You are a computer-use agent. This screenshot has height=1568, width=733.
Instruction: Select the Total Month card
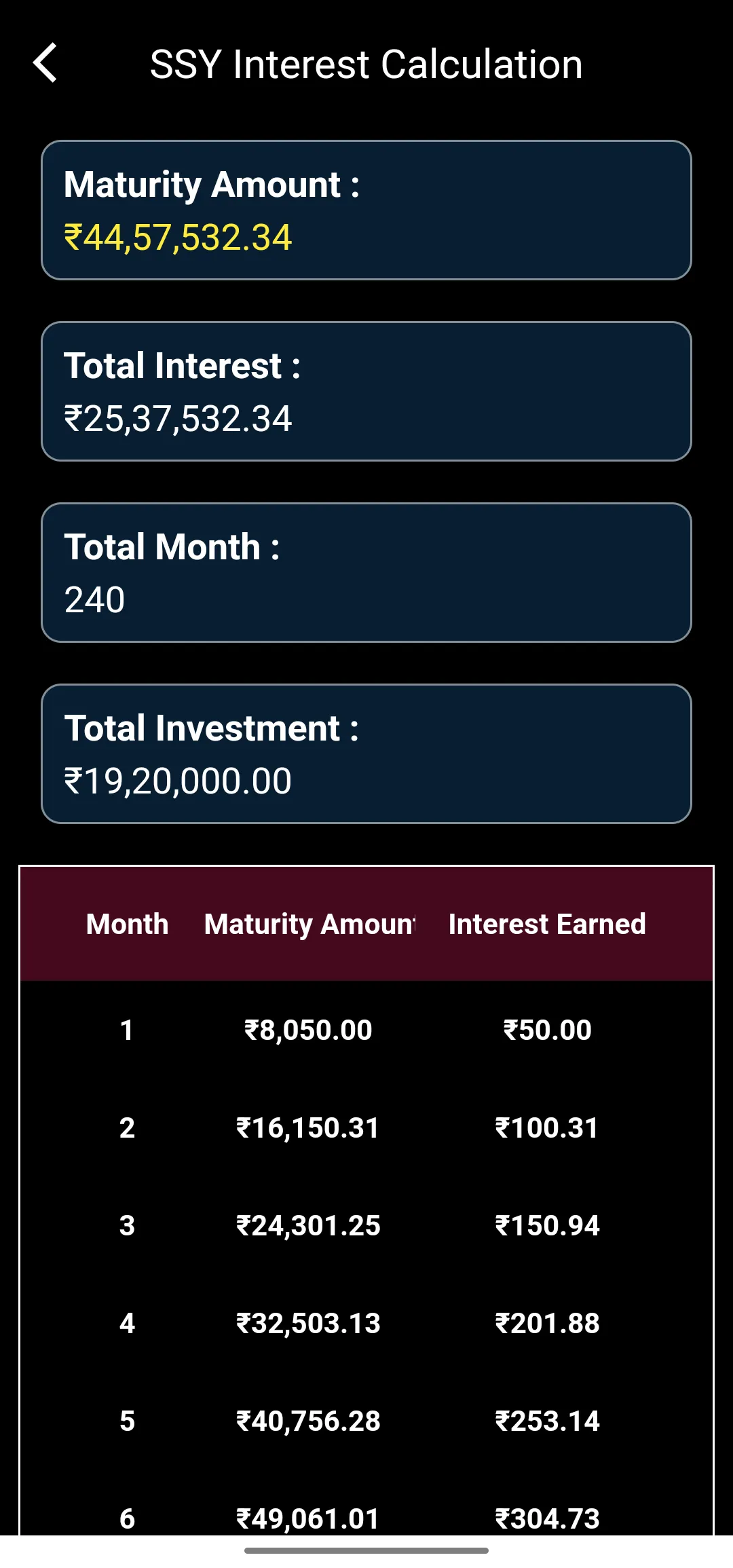click(x=366, y=572)
